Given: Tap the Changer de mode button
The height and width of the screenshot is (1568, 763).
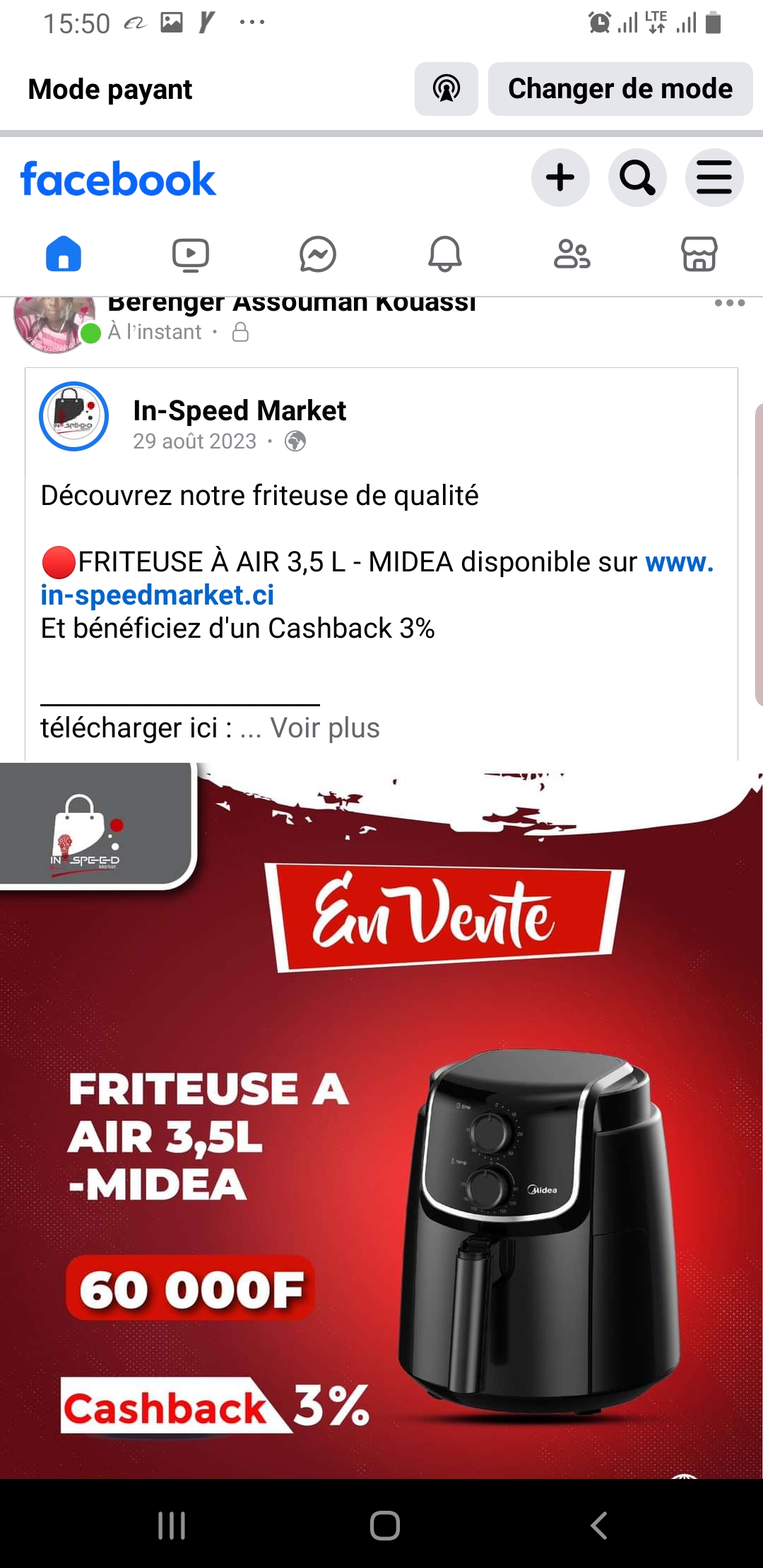Looking at the screenshot, I should tap(620, 89).
